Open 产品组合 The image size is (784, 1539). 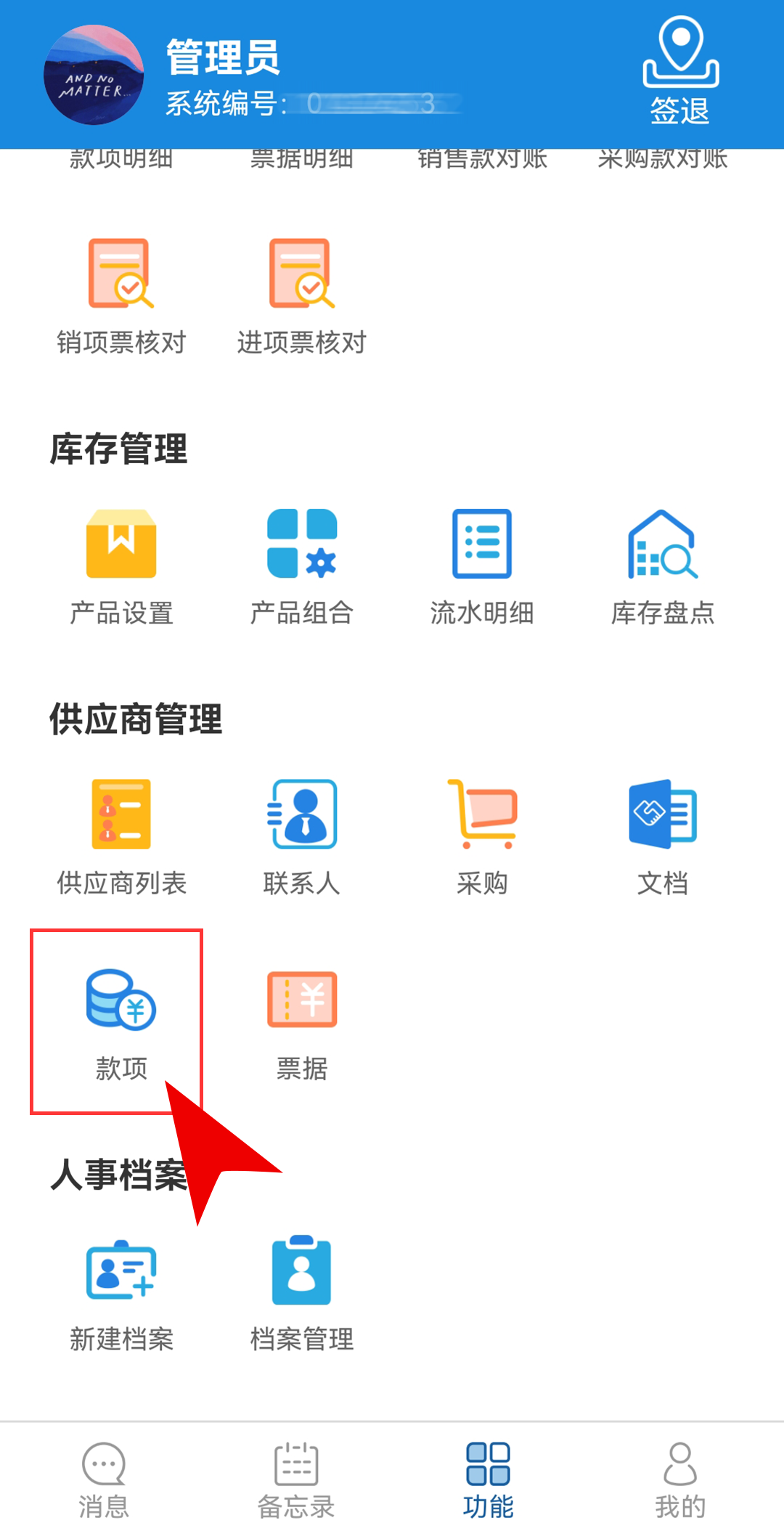tap(301, 566)
